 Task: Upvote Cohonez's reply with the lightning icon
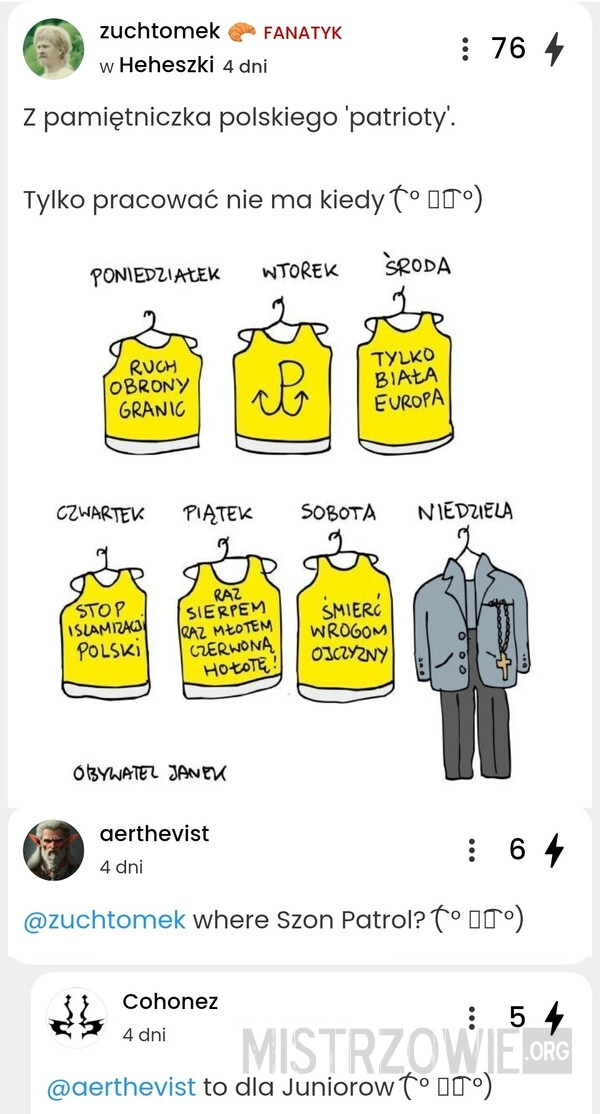553,1018
